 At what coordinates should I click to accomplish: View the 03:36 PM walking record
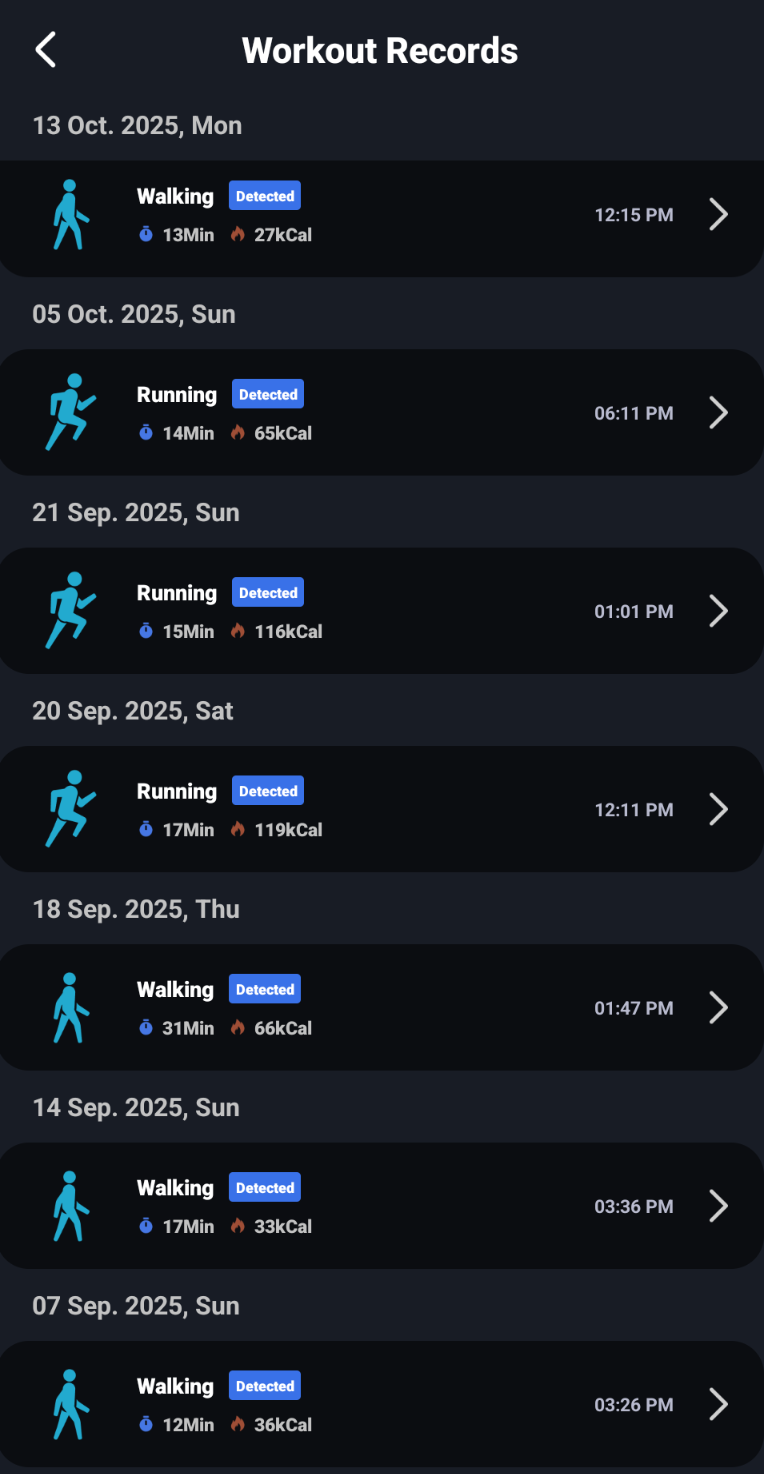tap(380, 1206)
